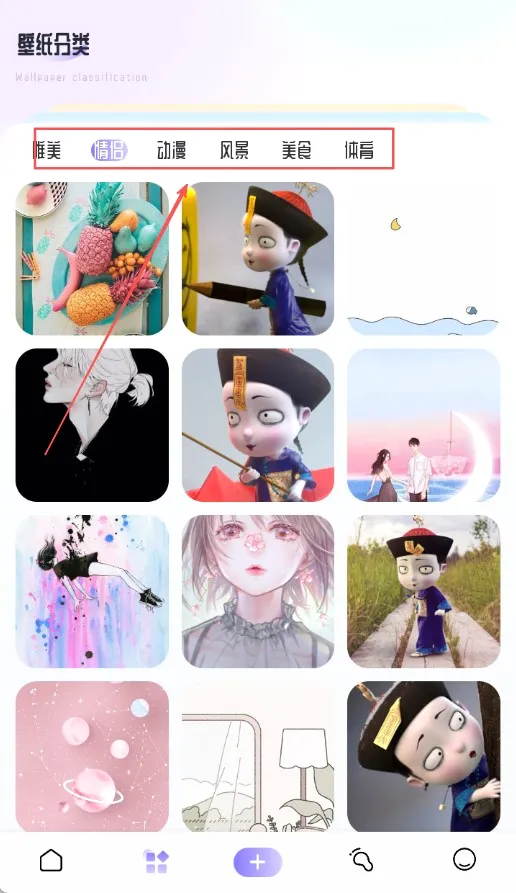The image size is (516, 893).
Task: Open the falling girl watercolor wallpaper
Action: (92, 591)
